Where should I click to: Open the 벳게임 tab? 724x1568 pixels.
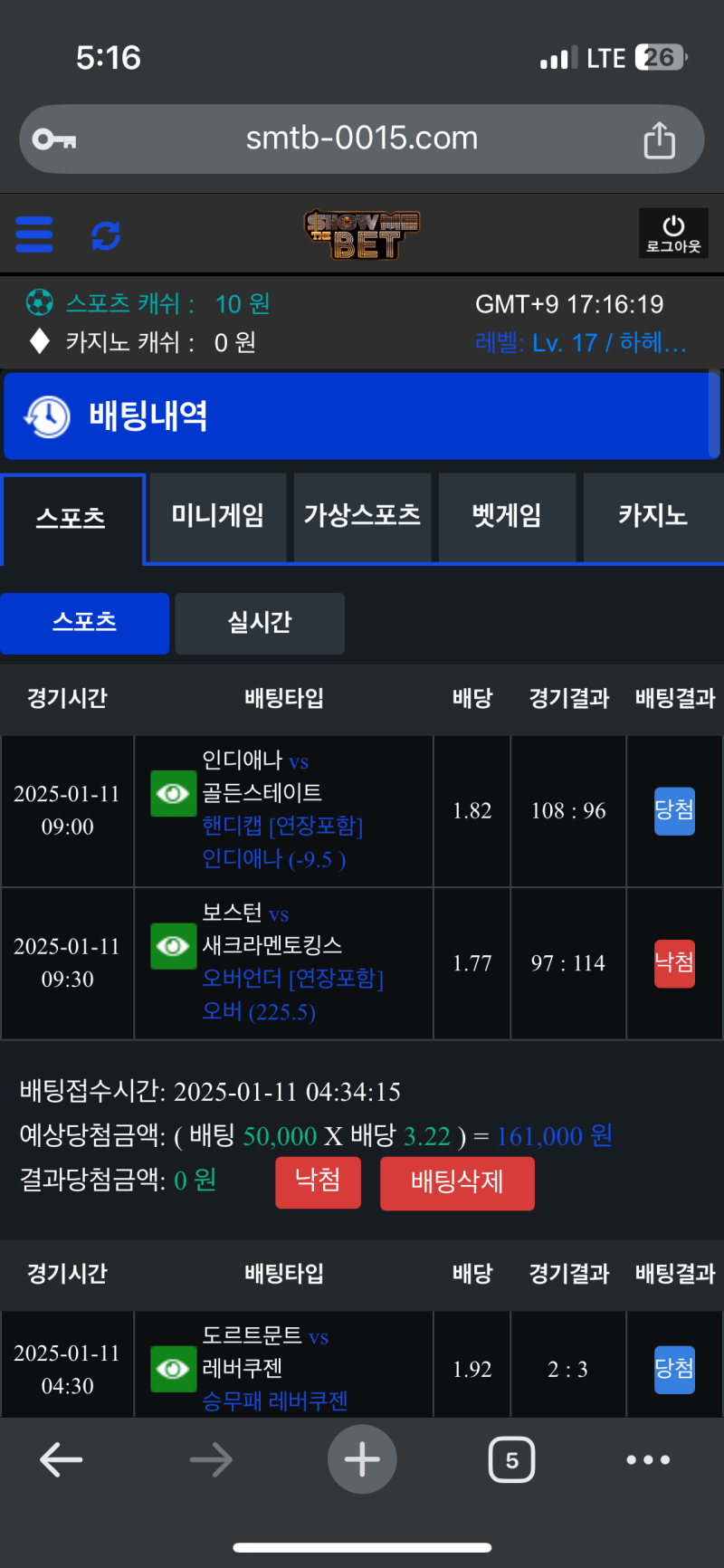pyautogui.click(x=507, y=516)
